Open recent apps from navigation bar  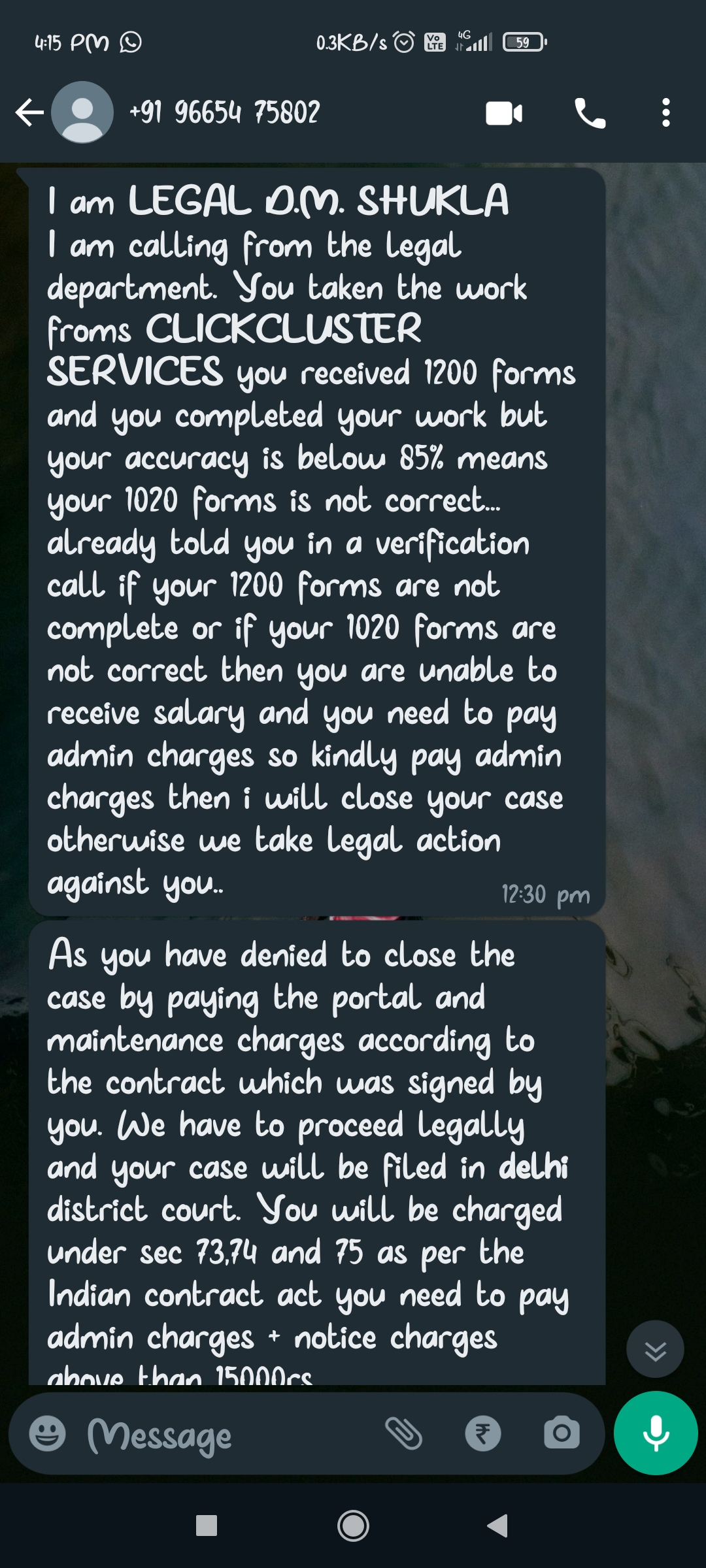coord(207,1526)
